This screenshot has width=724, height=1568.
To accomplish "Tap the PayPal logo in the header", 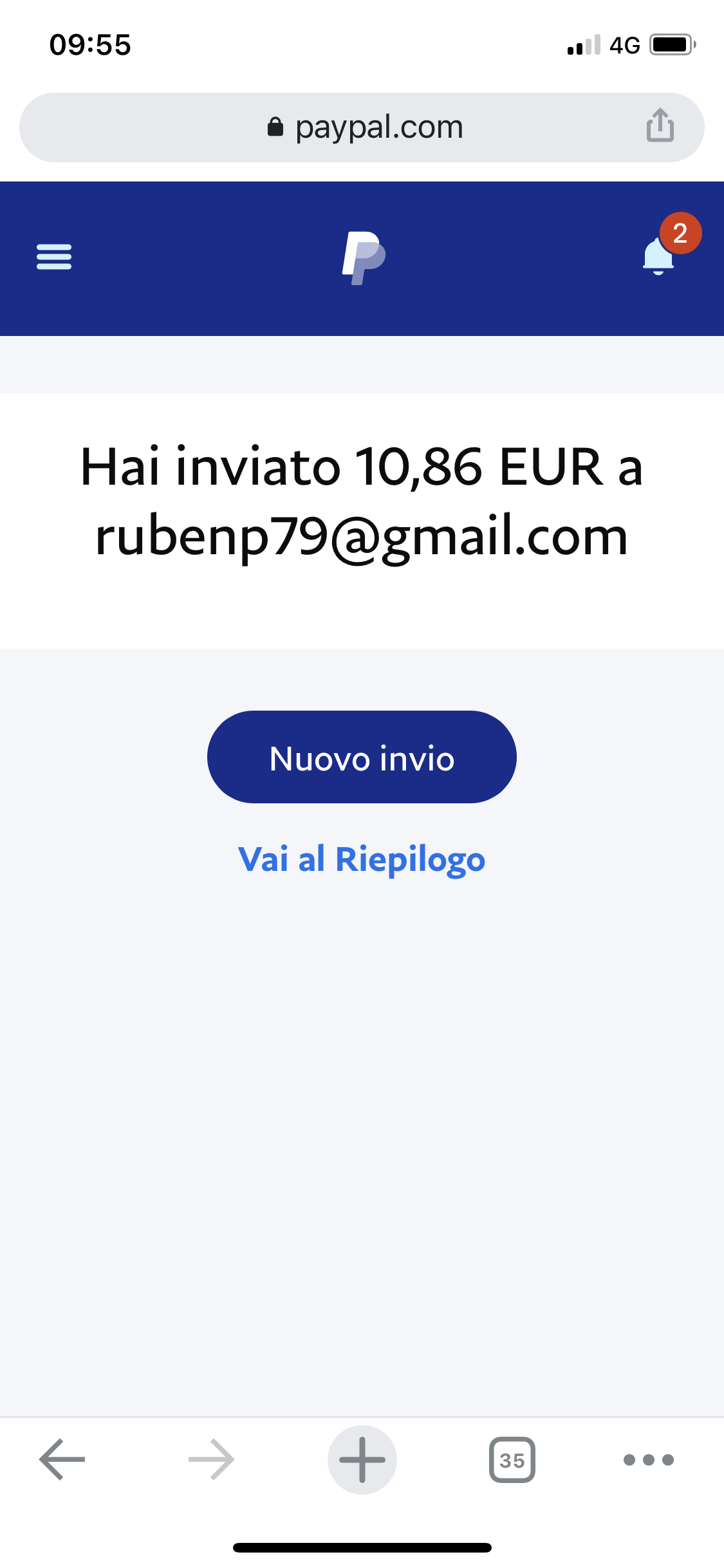I will (363, 257).
